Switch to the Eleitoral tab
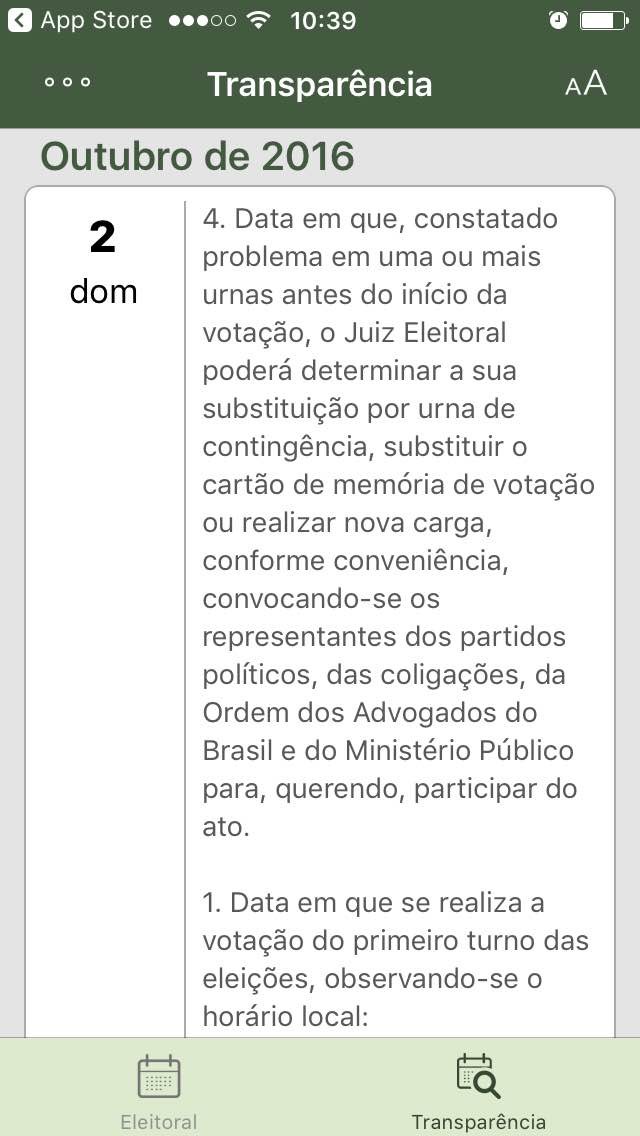Image resolution: width=640 pixels, height=1136 pixels. 159,1090
